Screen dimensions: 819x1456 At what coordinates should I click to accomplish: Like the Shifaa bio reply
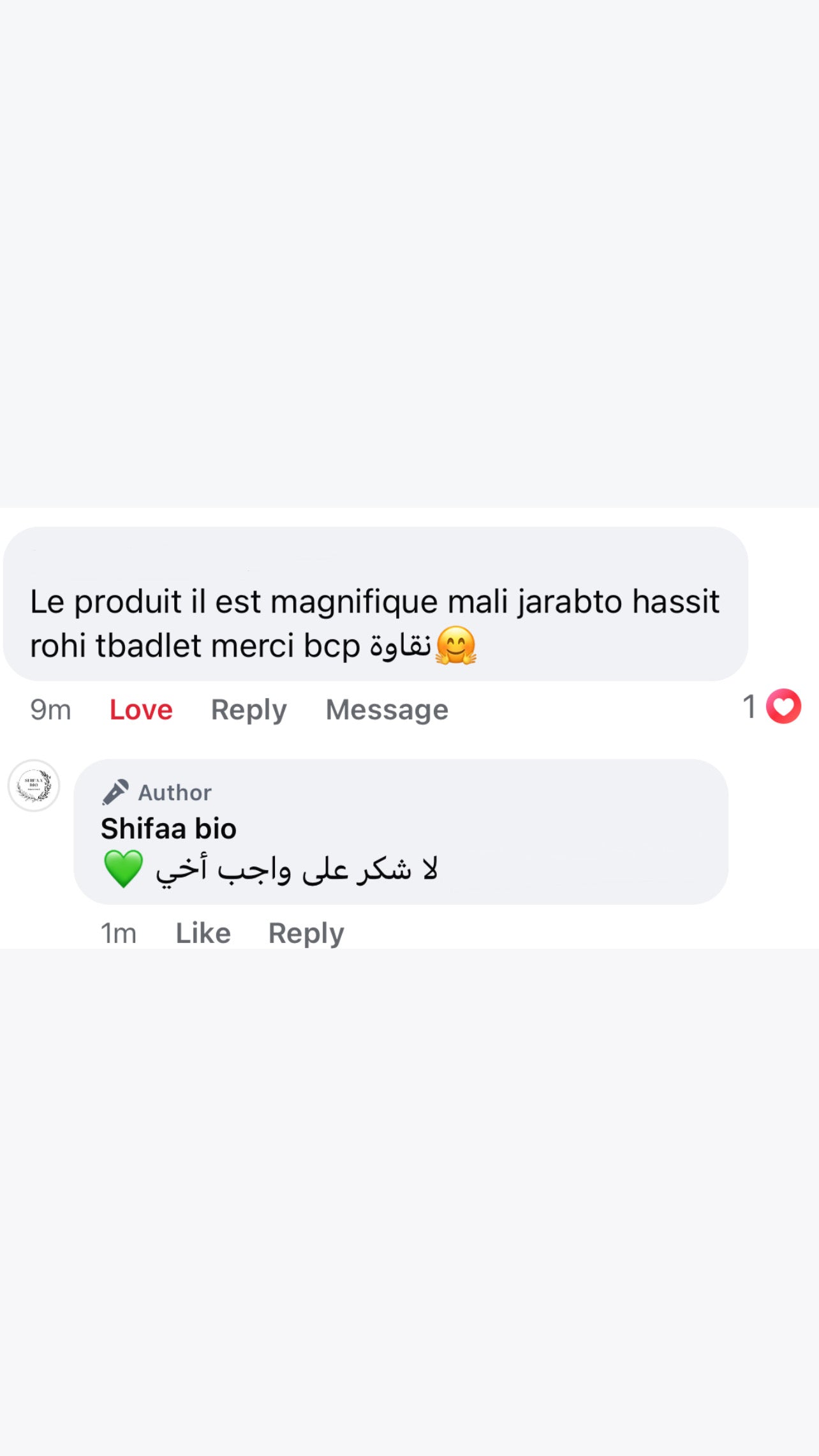point(203,933)
